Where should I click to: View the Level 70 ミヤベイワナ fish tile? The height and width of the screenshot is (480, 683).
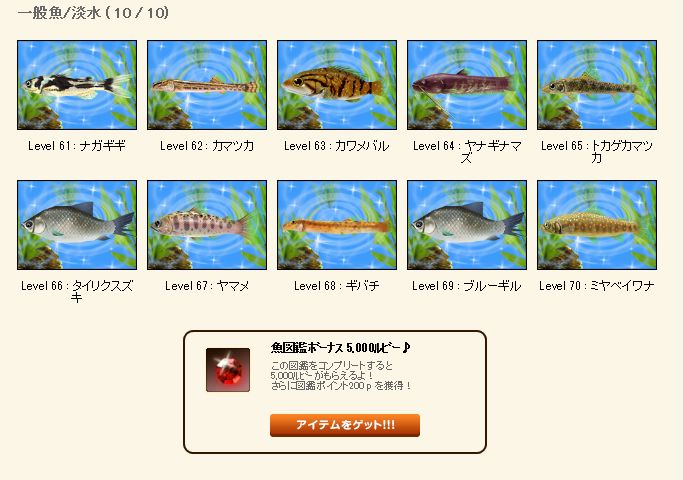coord(597,225)
